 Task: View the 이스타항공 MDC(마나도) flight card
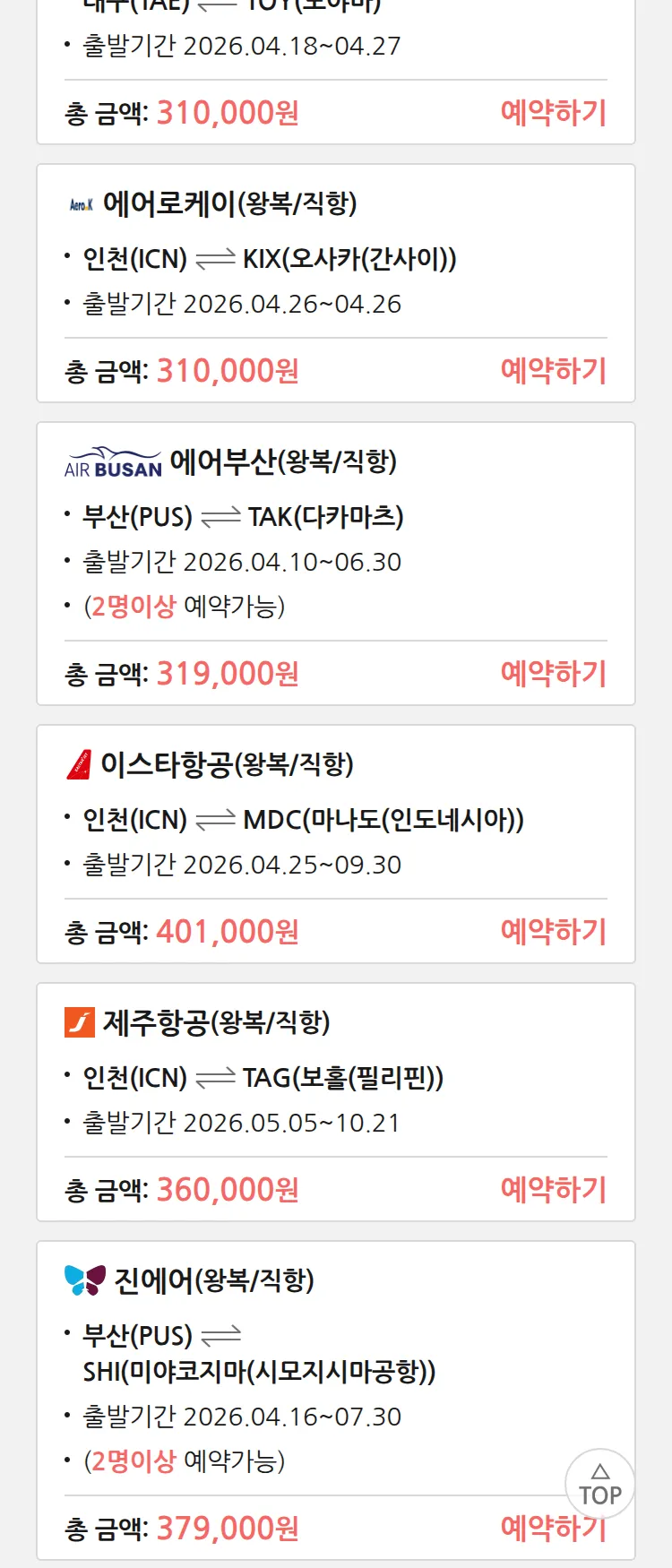pos(335,819)
